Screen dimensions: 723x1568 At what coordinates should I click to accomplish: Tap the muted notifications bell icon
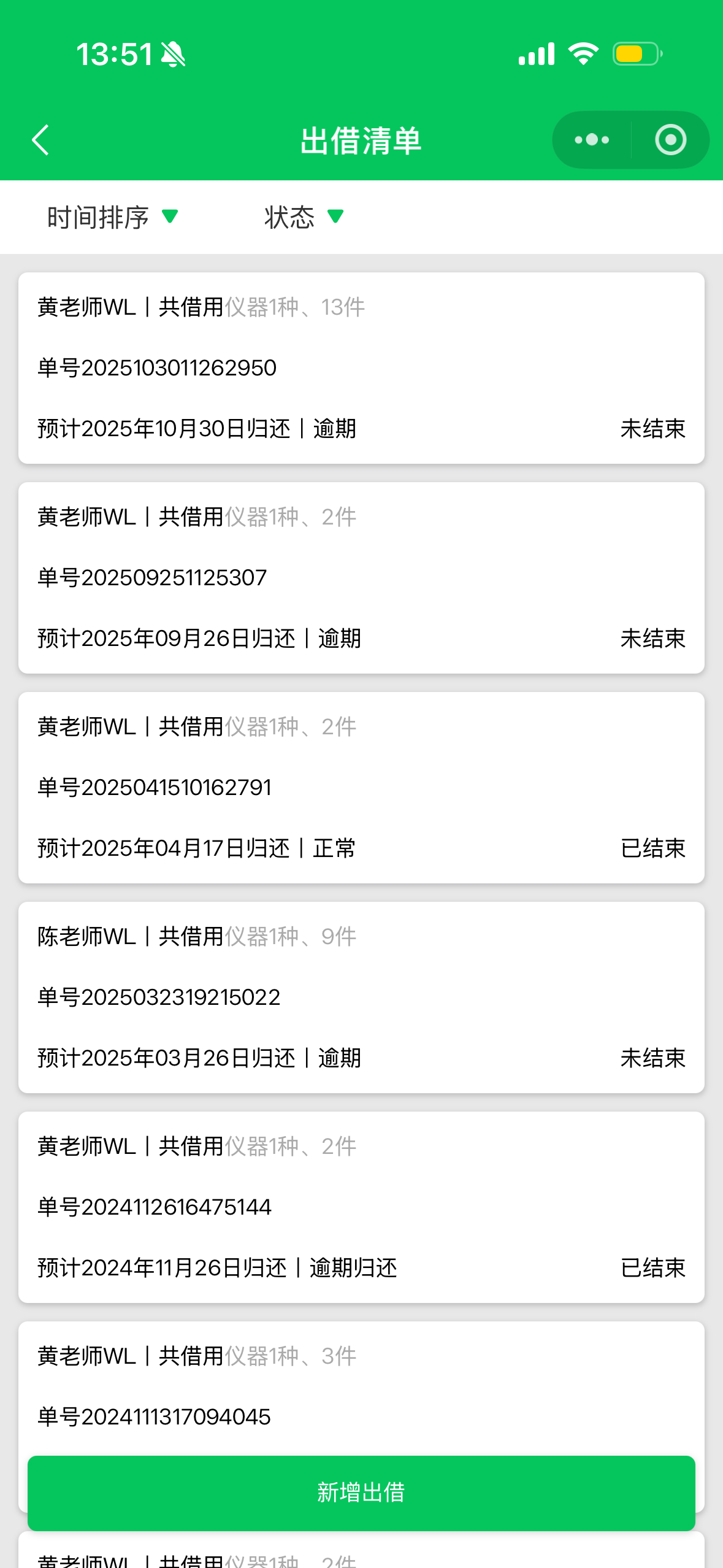(x=172, y=54)
